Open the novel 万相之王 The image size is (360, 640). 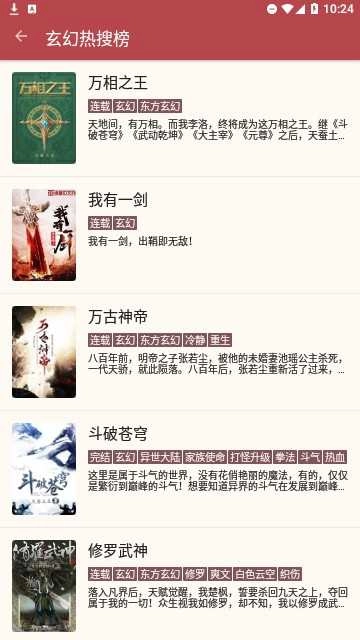pos(180,118)
